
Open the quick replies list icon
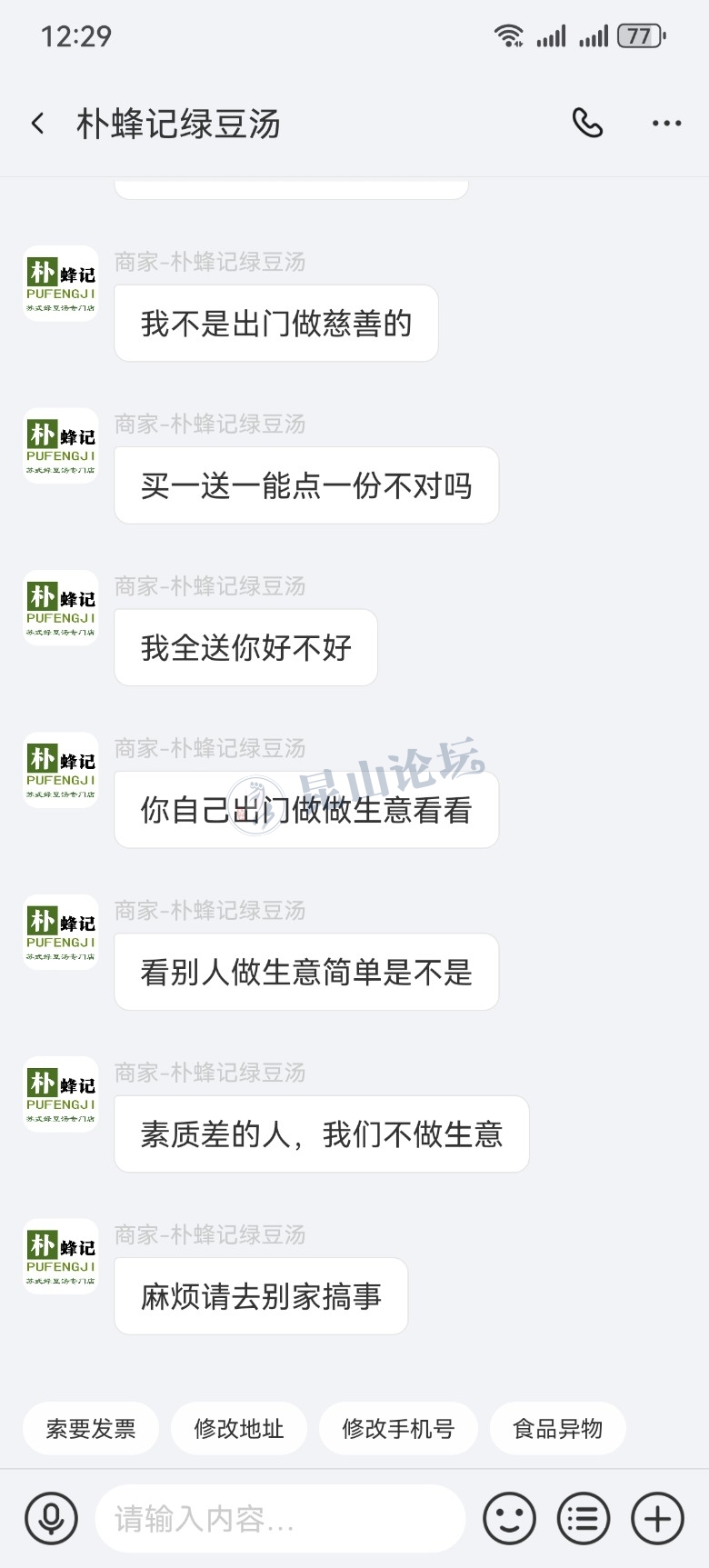coord(583,1518)
